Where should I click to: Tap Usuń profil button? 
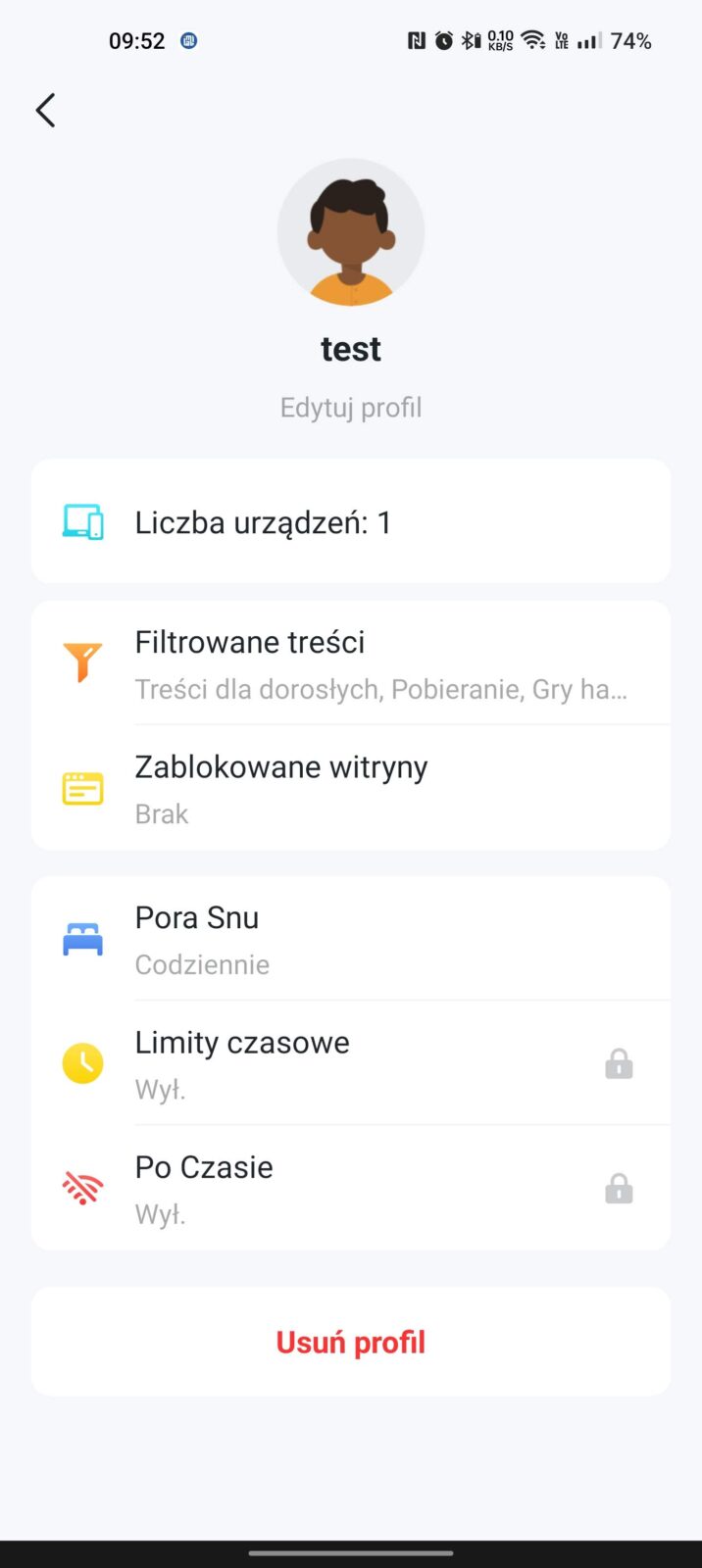[x=351, y=1342]
